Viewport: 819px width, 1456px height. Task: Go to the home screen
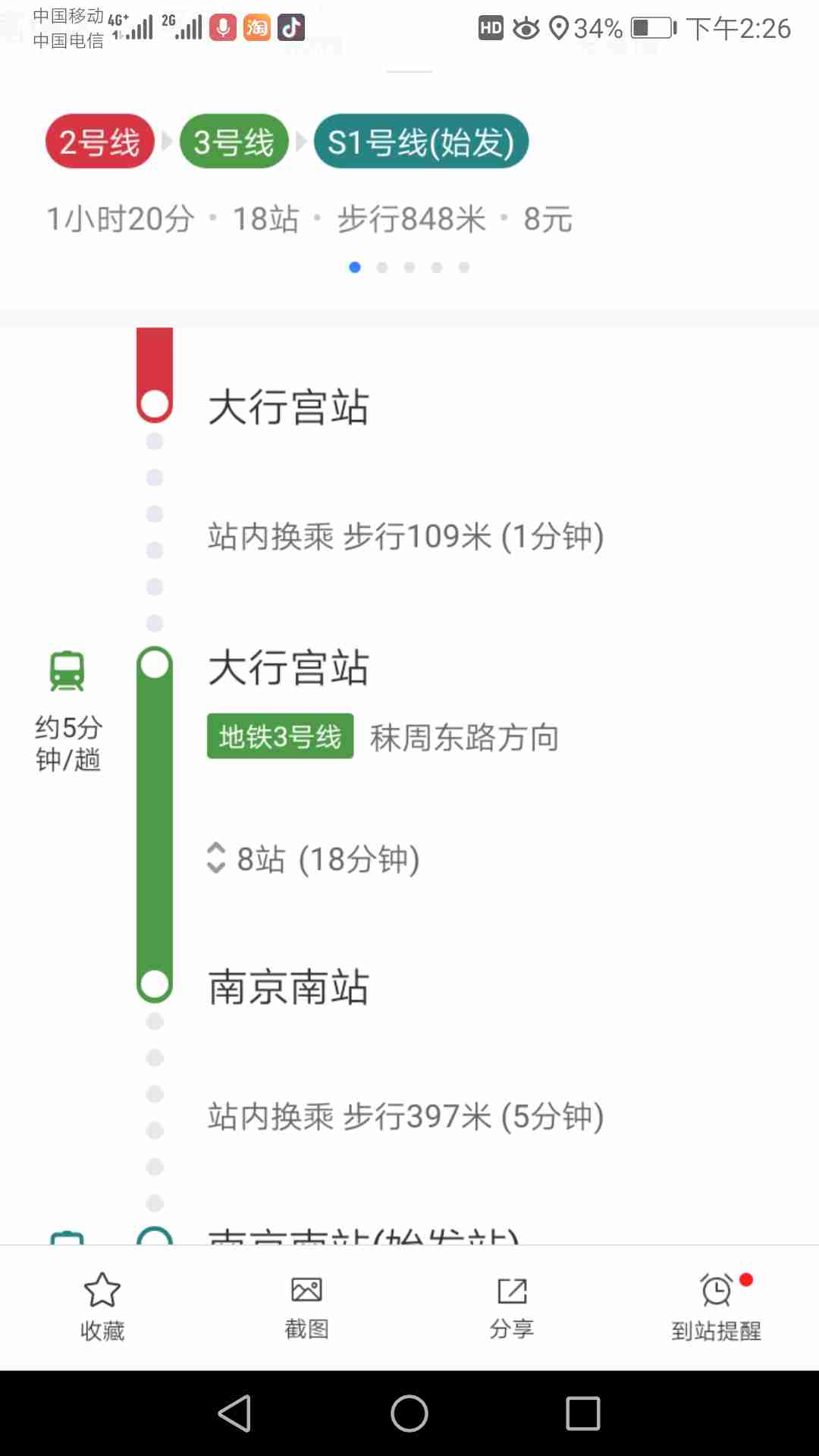pyautogui.click(x=409, y=1414)
